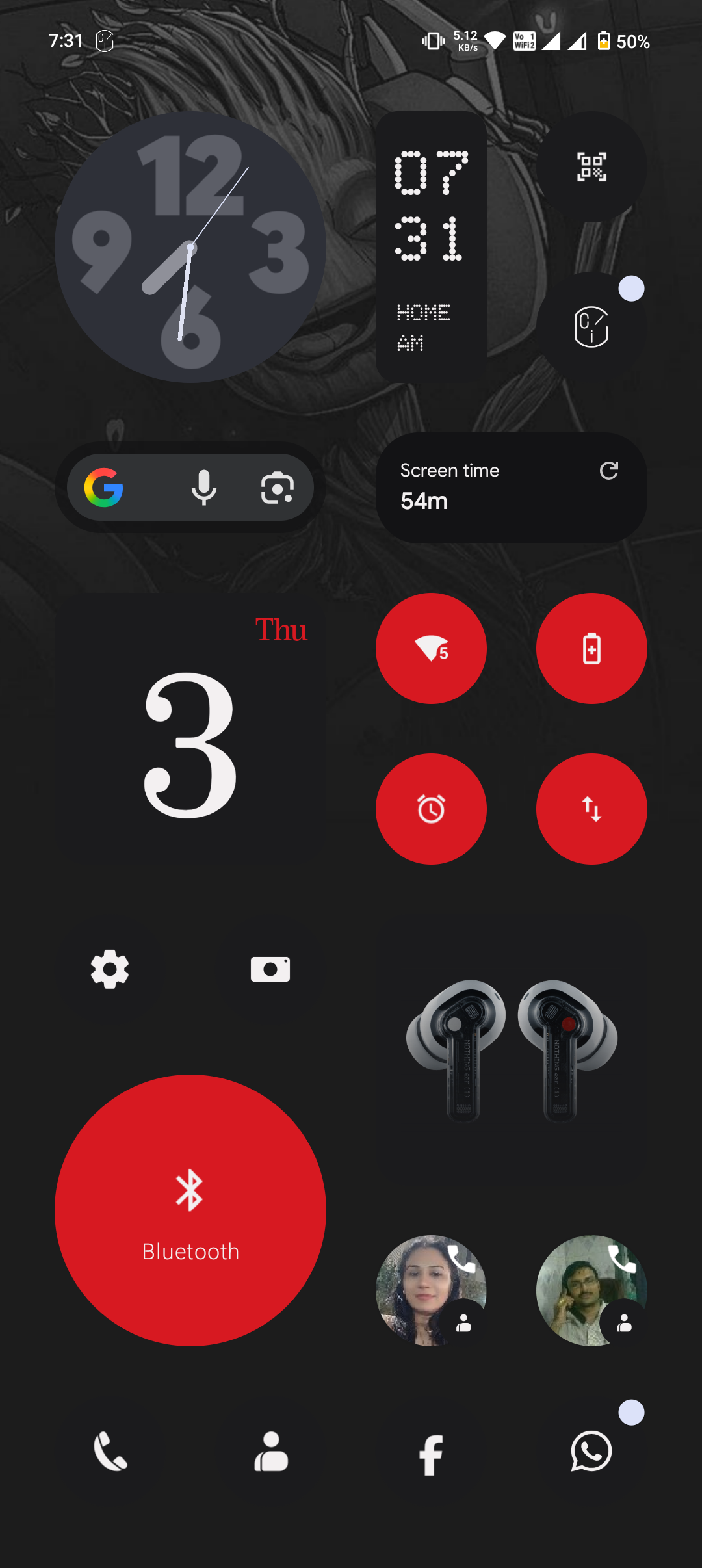Toggle the mobile data quick setting
The image size is (702, 1568).
591,809
